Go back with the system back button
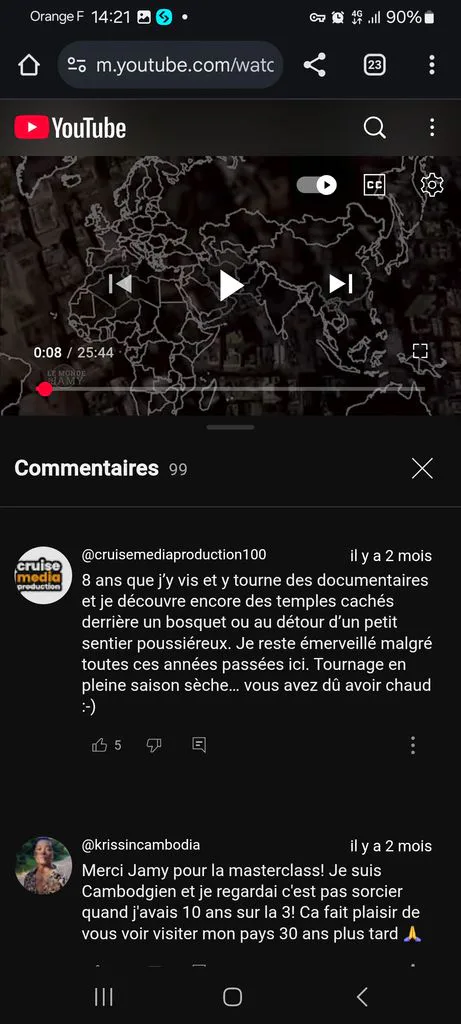Image resolution: width=461 pixels, height=1024 pixels. pyautogui.click(x=362, y=997)
